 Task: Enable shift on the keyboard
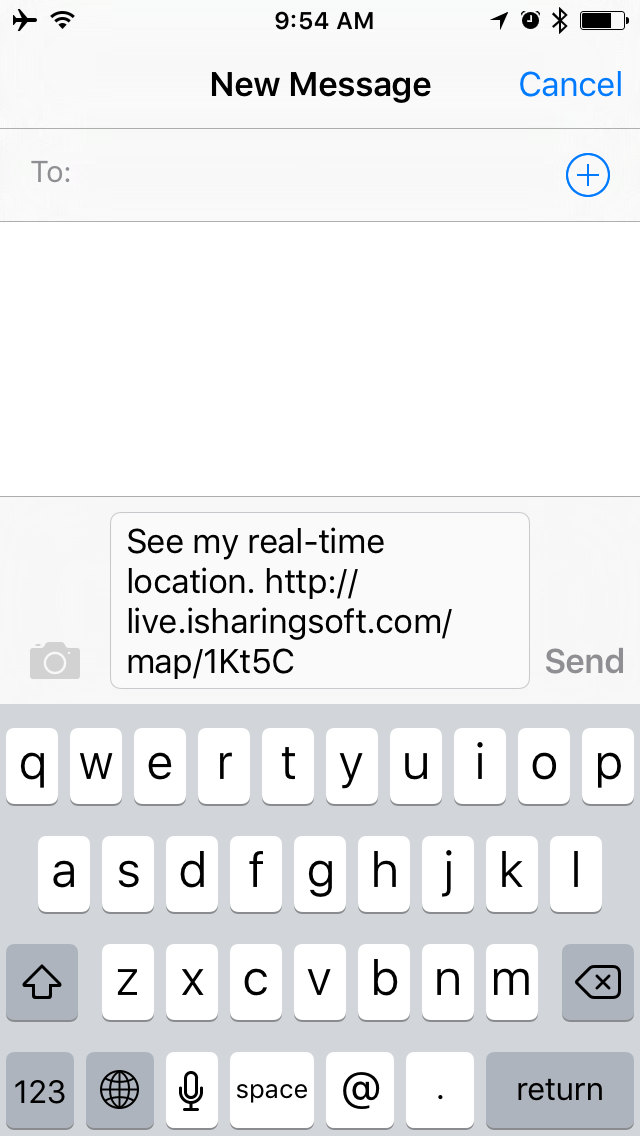(41, 982)
